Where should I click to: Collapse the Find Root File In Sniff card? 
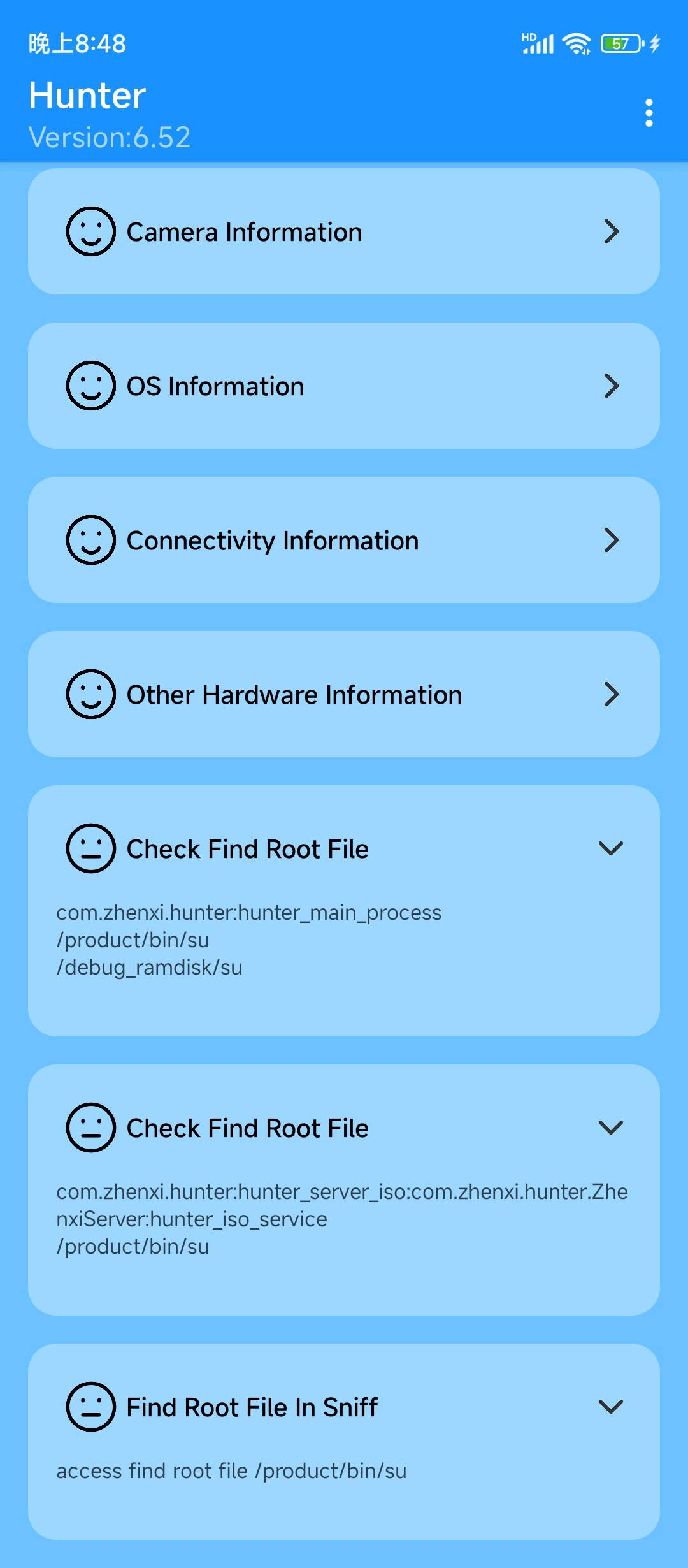[610, 1407]
